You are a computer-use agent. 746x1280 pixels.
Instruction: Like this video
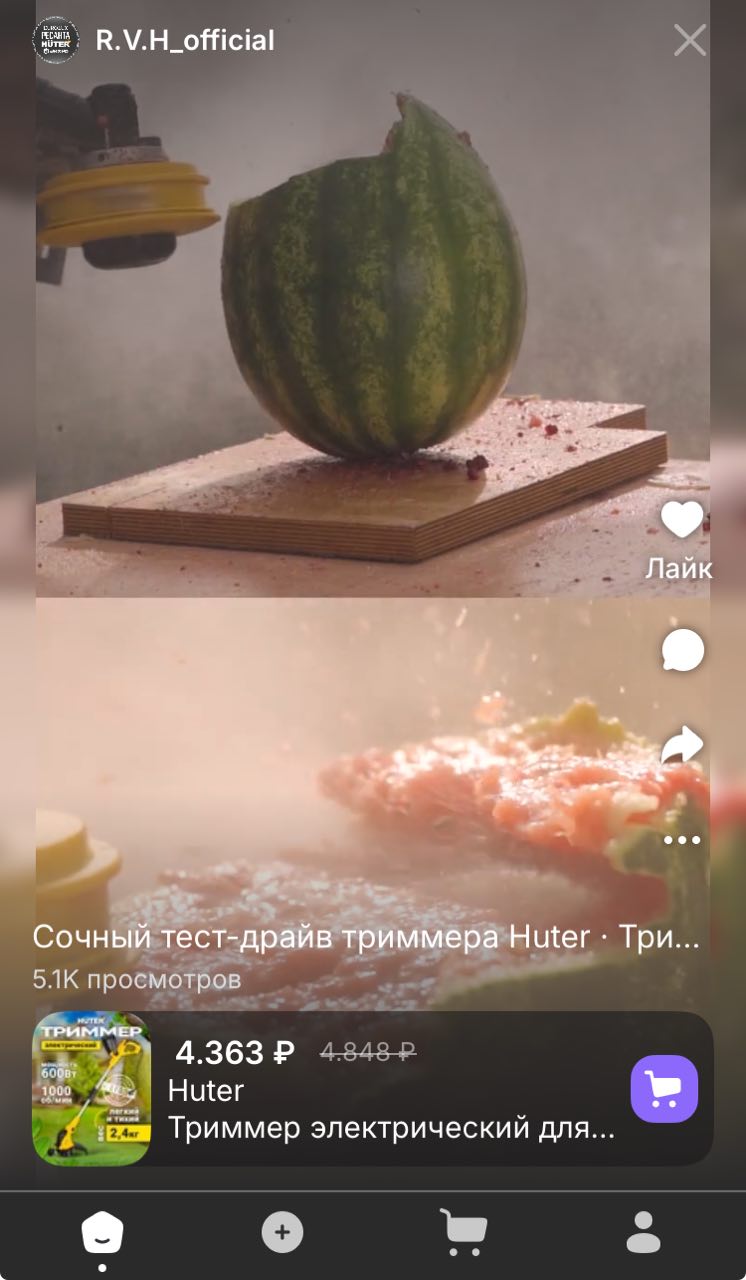click(682, 521)
